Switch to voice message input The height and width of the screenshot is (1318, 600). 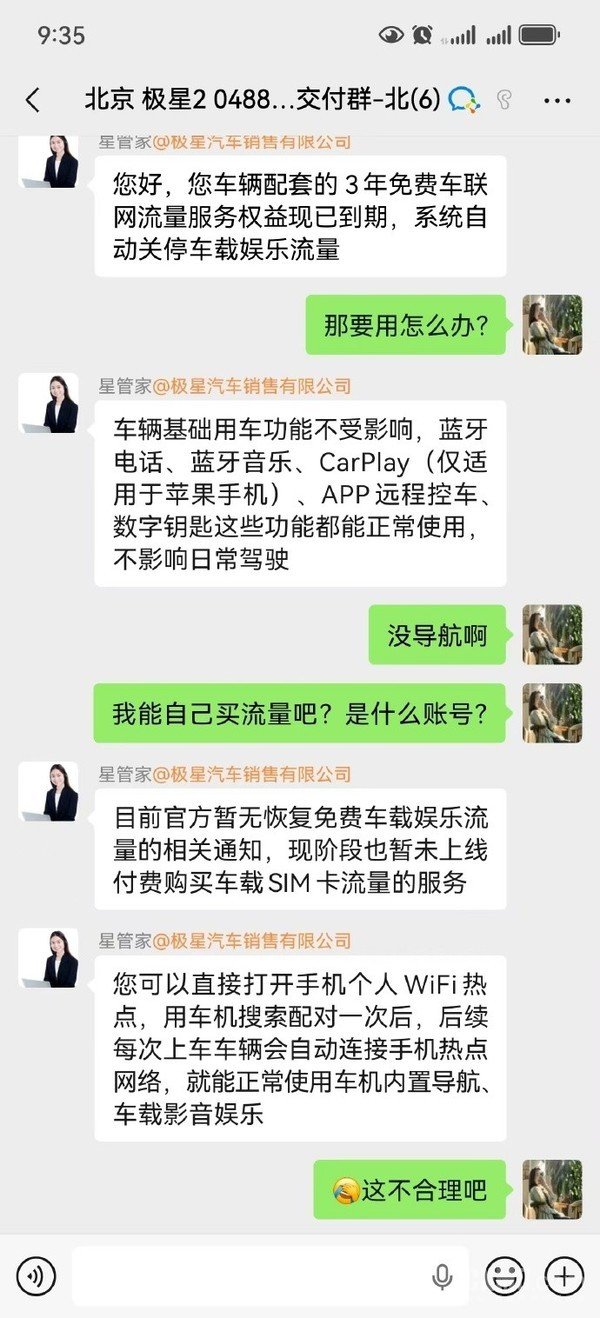point(36,1275)
